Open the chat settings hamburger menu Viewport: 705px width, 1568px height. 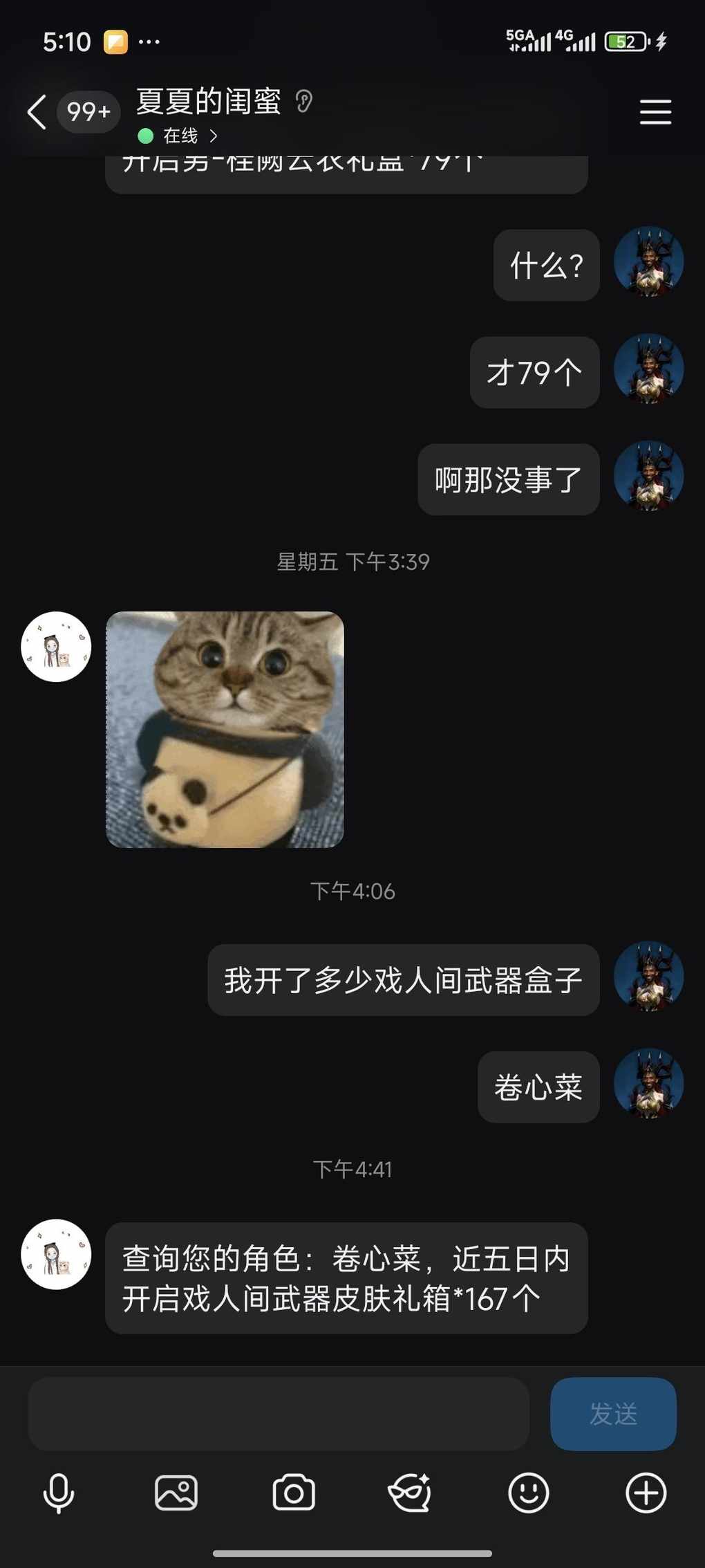tap(655, 112)
